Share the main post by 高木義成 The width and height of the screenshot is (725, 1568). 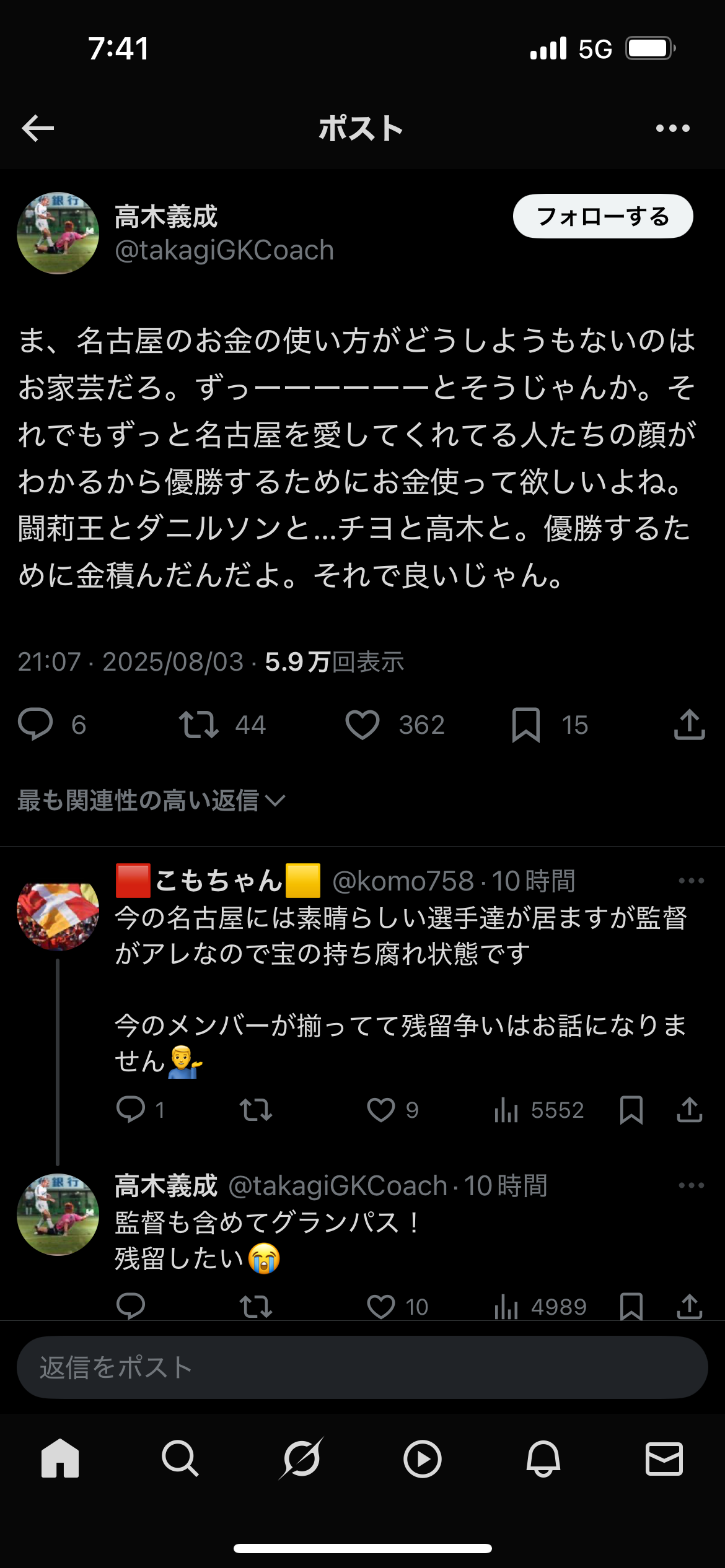pos(689,725)
